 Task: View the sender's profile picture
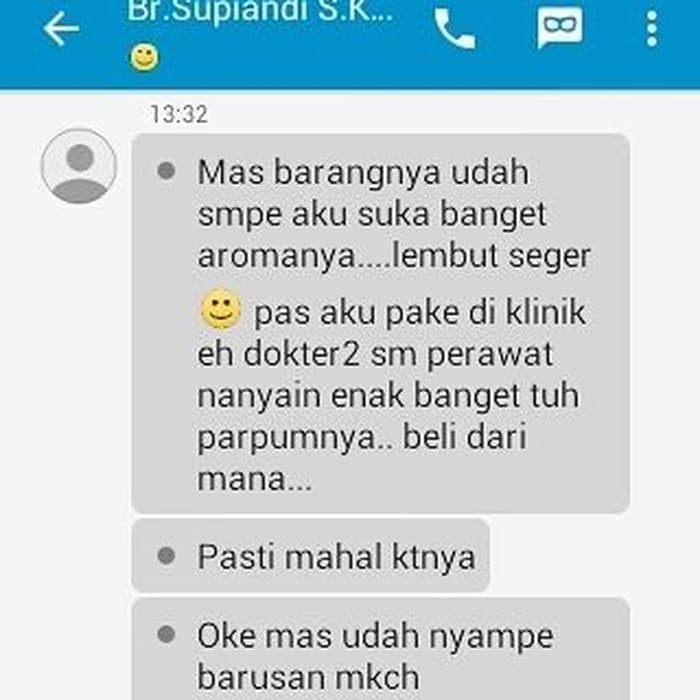coord(79,167)
